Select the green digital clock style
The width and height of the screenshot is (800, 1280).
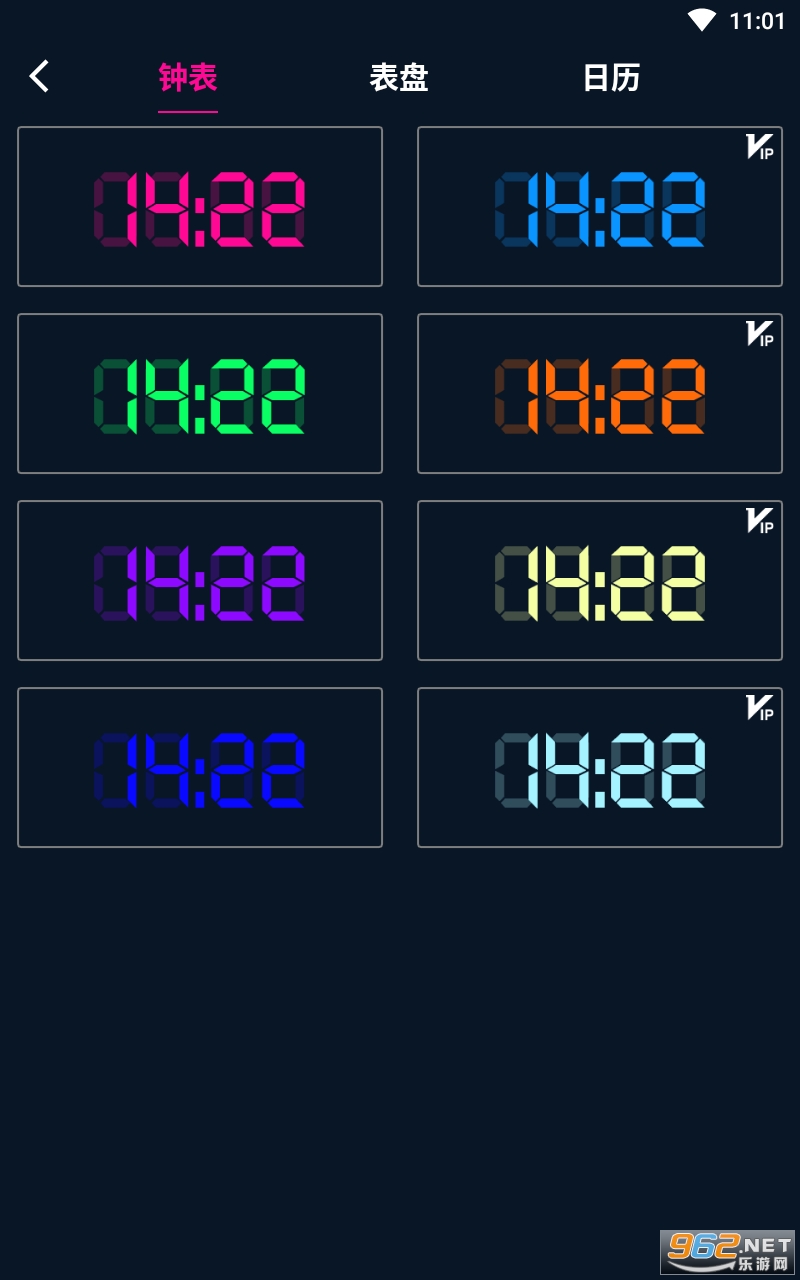pyautogui.click(x=200, y=394)
